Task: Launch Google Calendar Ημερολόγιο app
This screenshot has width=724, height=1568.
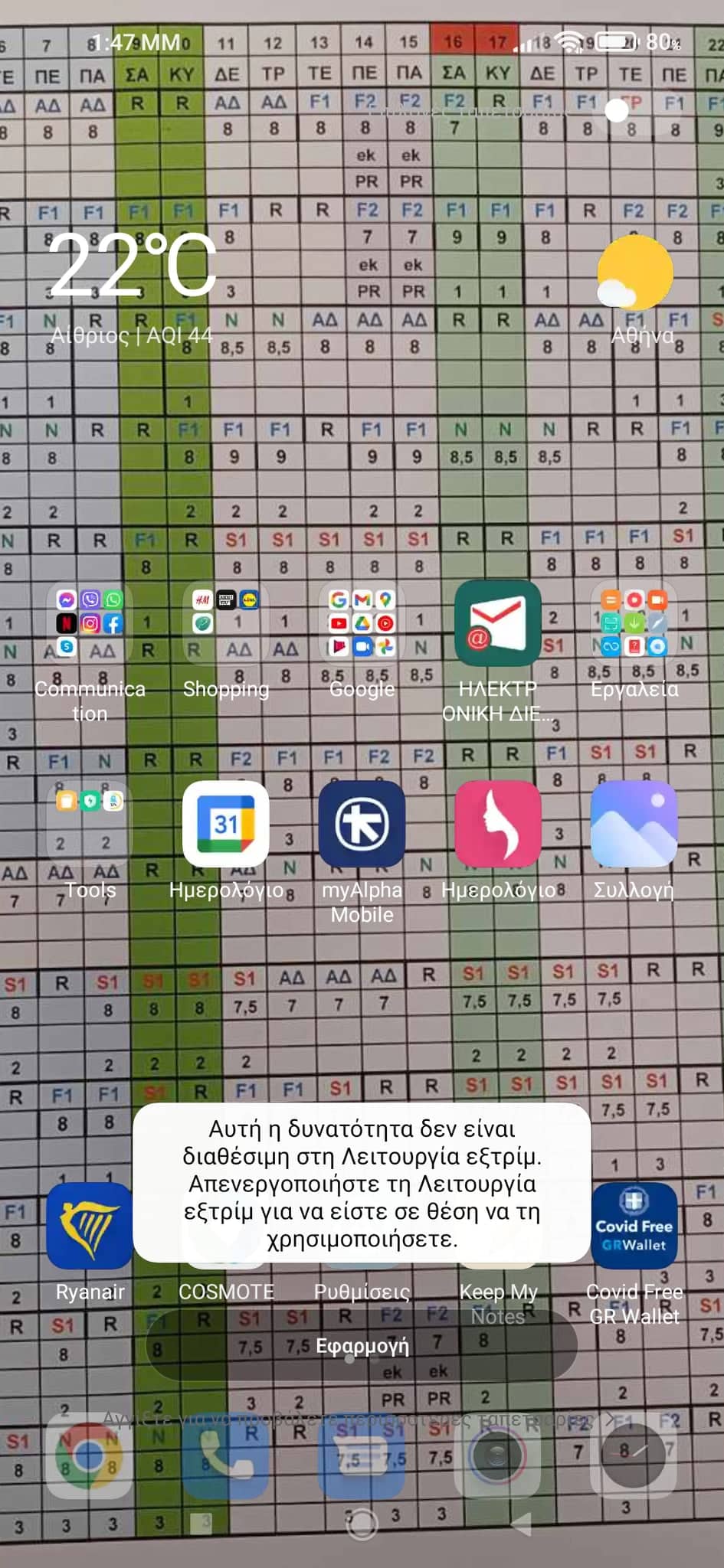Action: [x=226, y=824]
